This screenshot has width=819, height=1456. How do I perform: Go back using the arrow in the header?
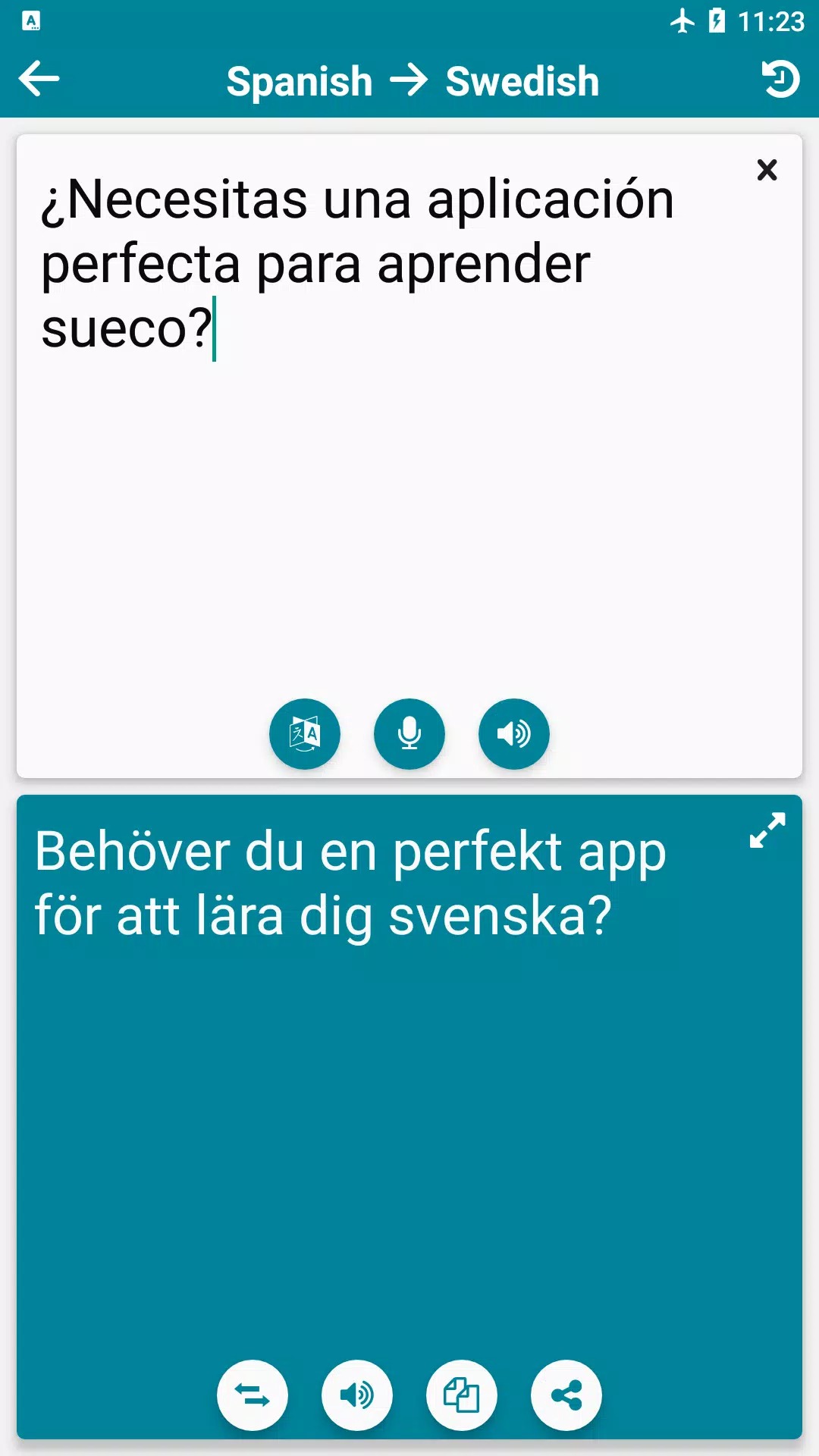(39, 79)
